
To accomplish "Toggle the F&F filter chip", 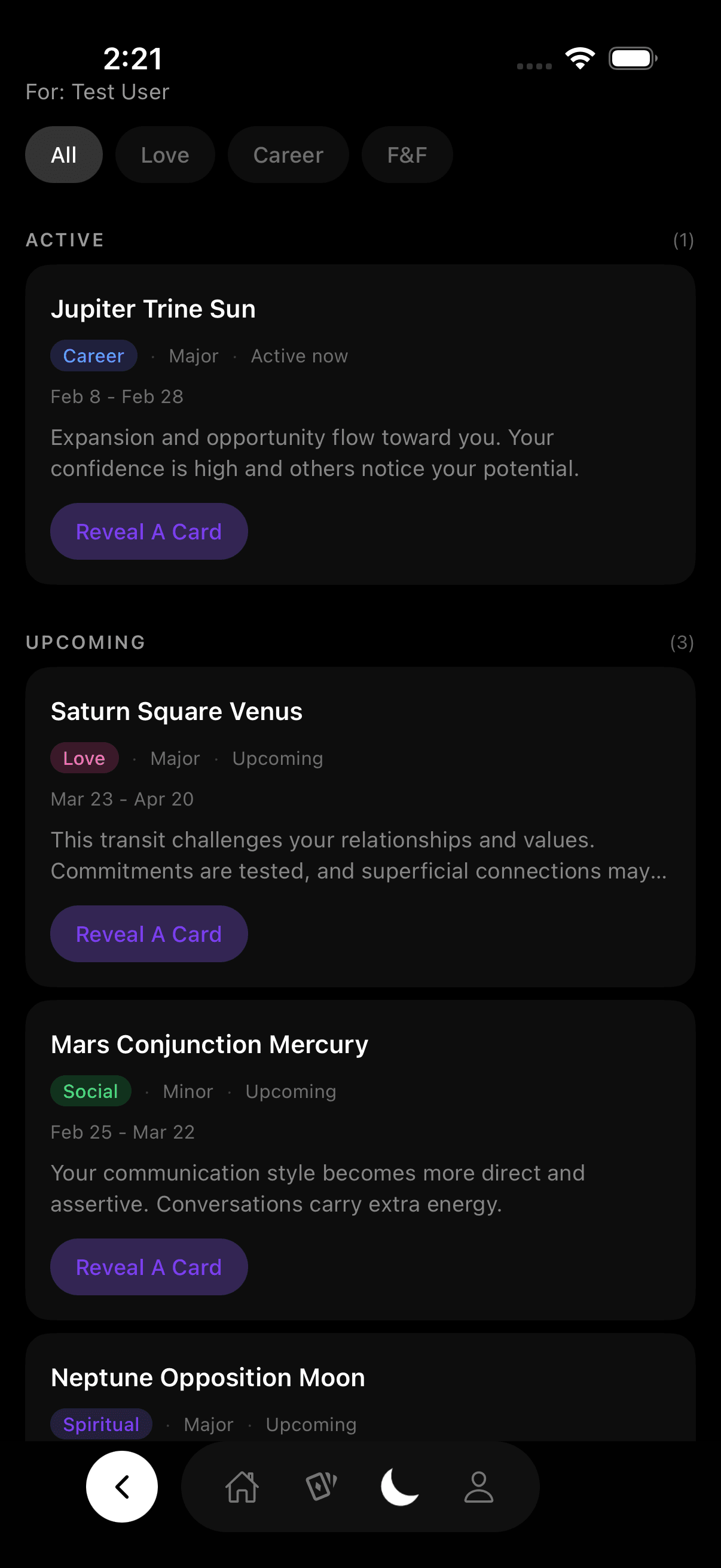I will [x=407, y=155].
